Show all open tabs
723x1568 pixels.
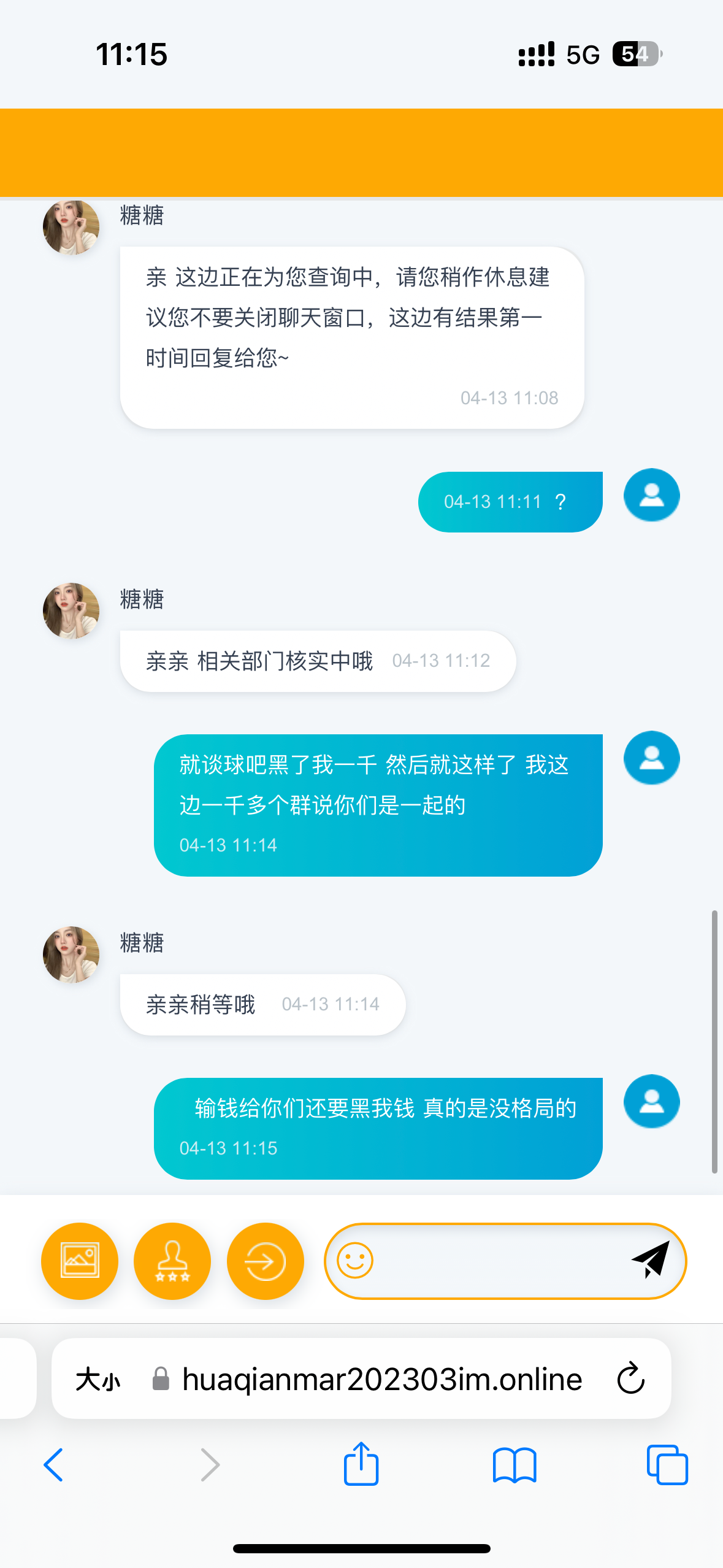[667, 1465]
